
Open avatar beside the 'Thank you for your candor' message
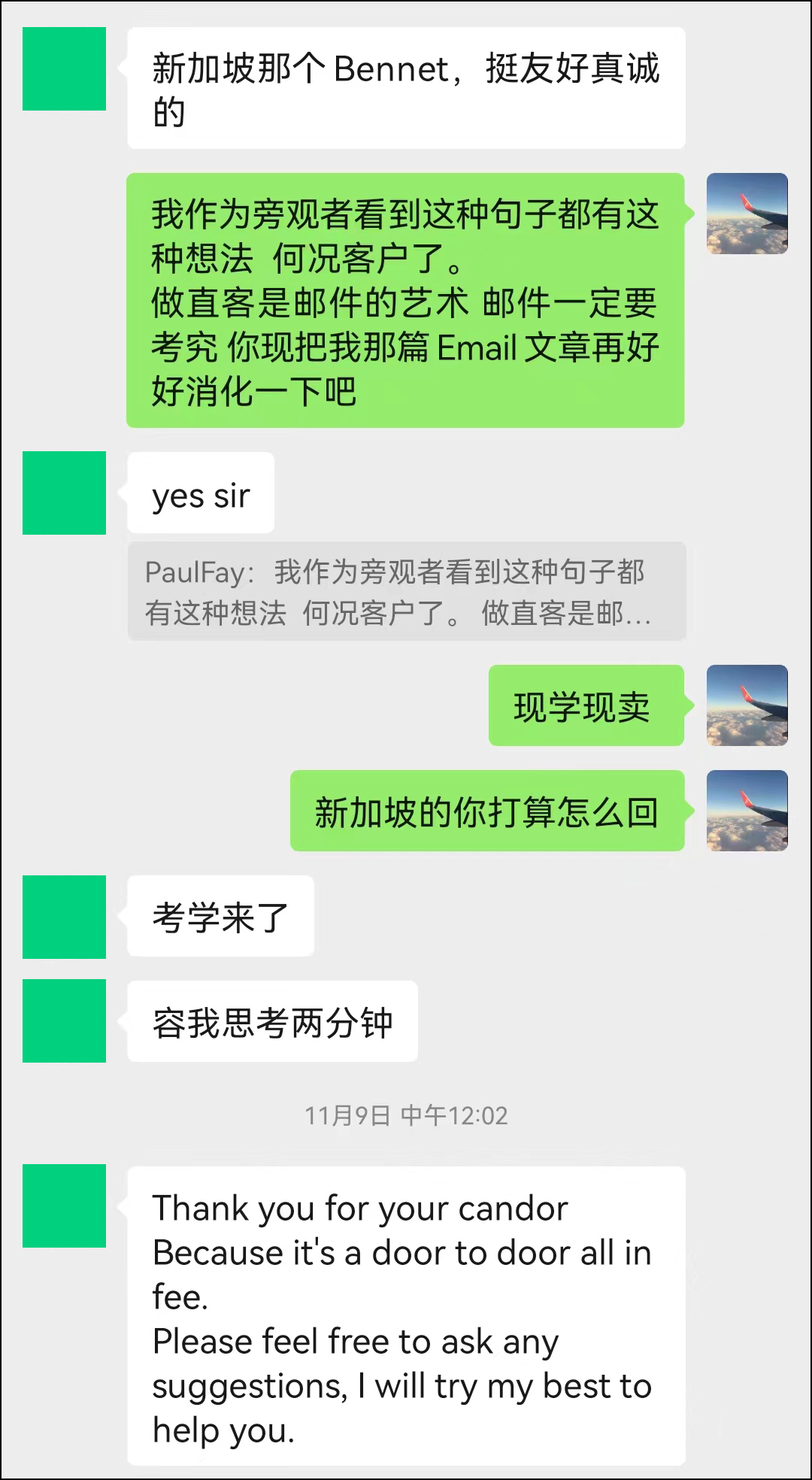point(63,1205)
